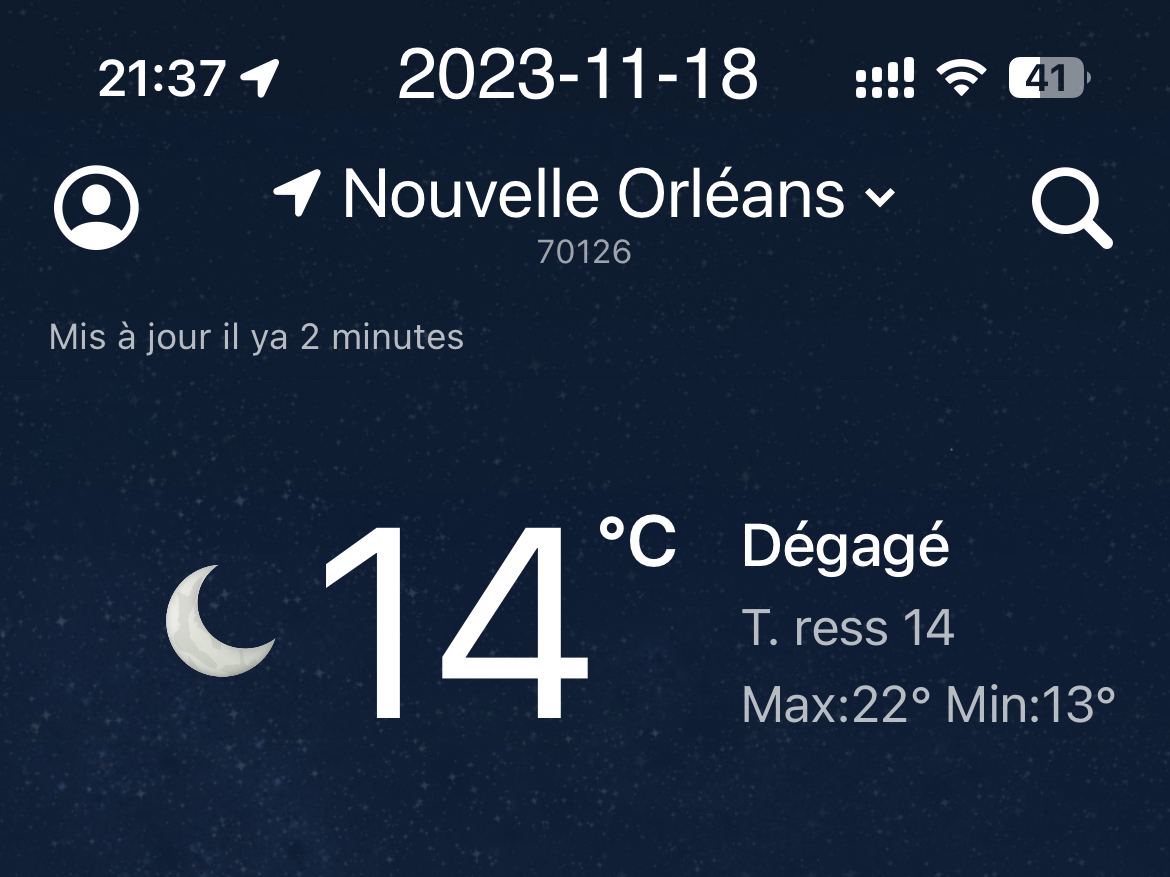Open the search magnifying glass
Viewport: 1170px width, 877px height.
pyautogui.click(x=1070, y=209)
